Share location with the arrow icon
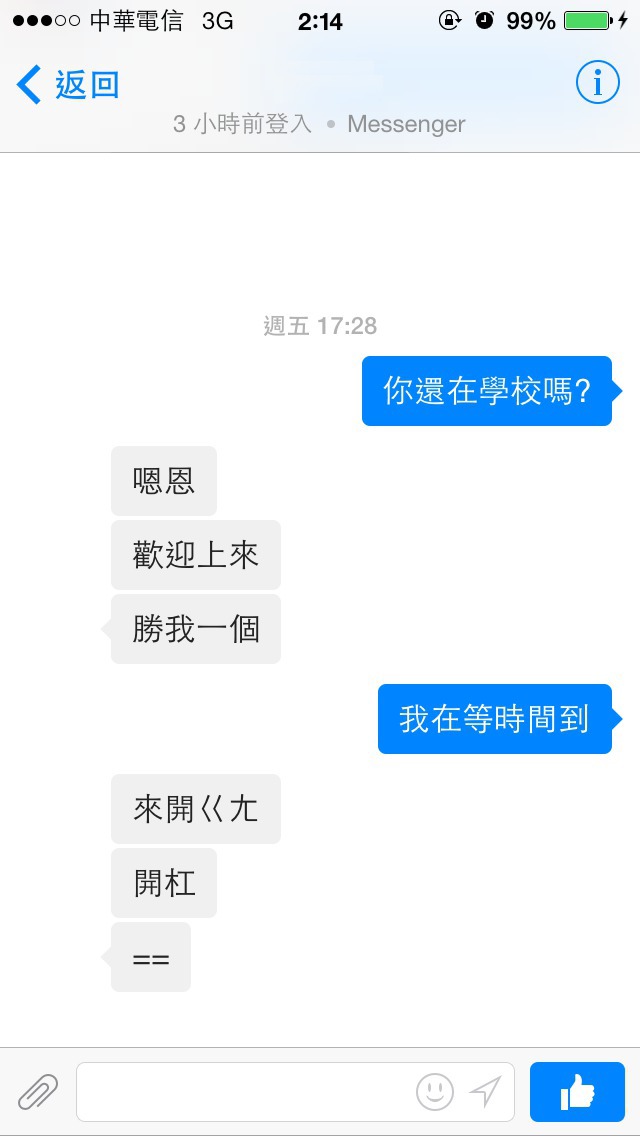640x1136 pixels. (x=485, y=1091)
